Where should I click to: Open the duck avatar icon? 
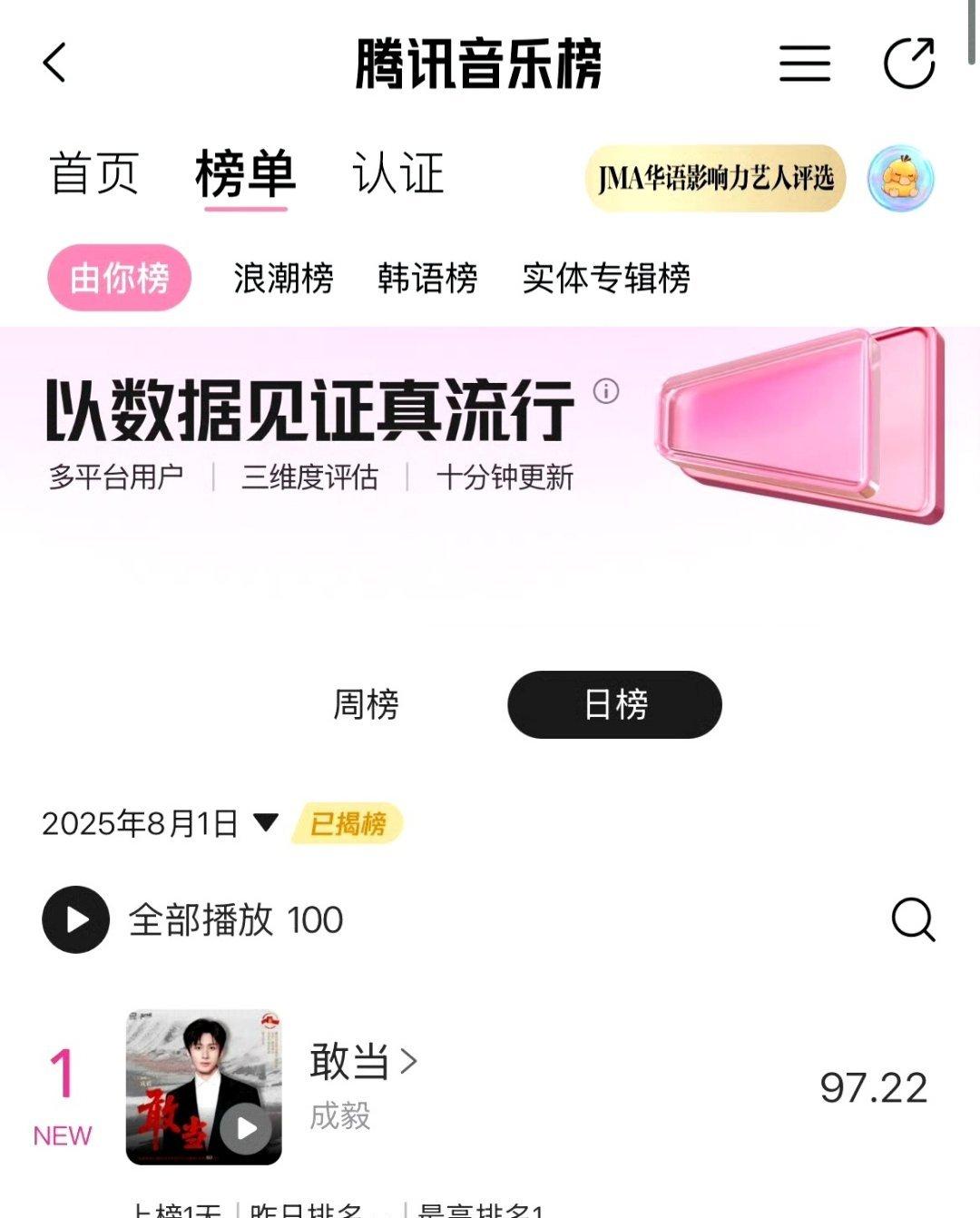coord(900,178)
